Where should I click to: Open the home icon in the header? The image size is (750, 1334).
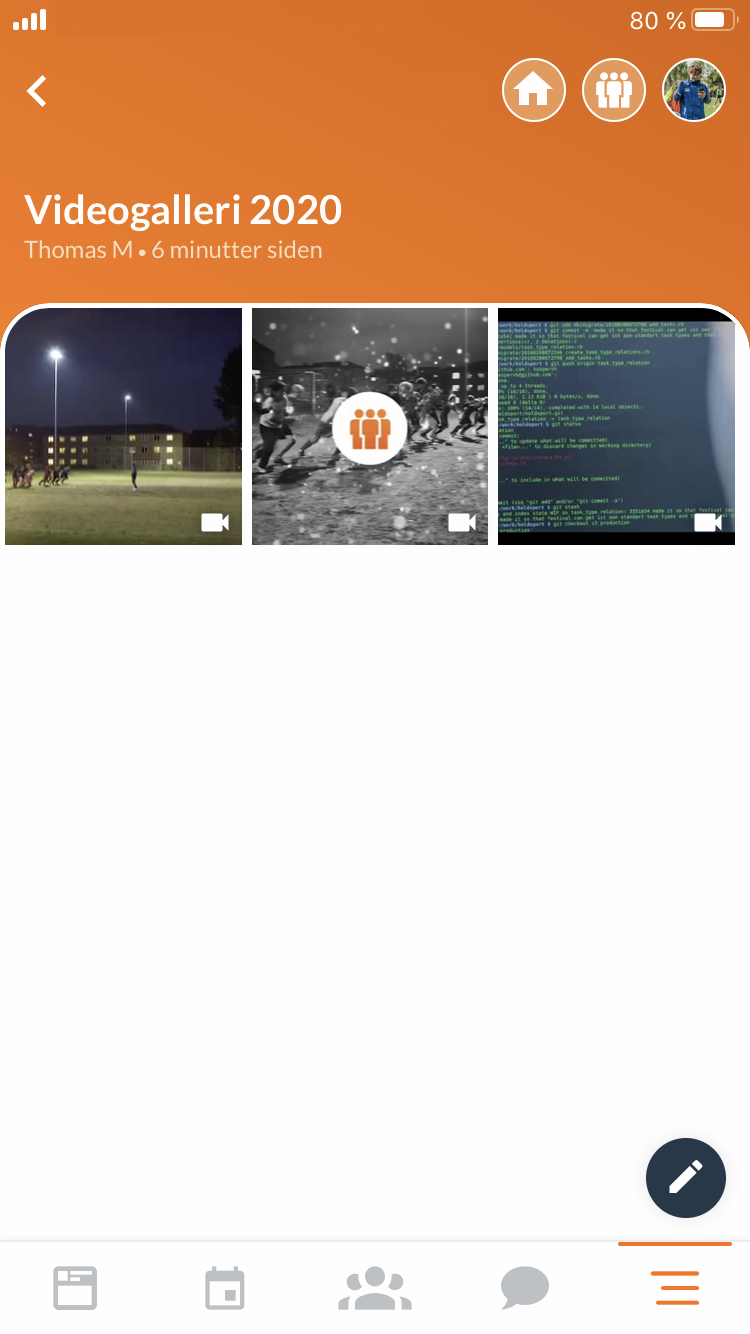coord(533,91)
